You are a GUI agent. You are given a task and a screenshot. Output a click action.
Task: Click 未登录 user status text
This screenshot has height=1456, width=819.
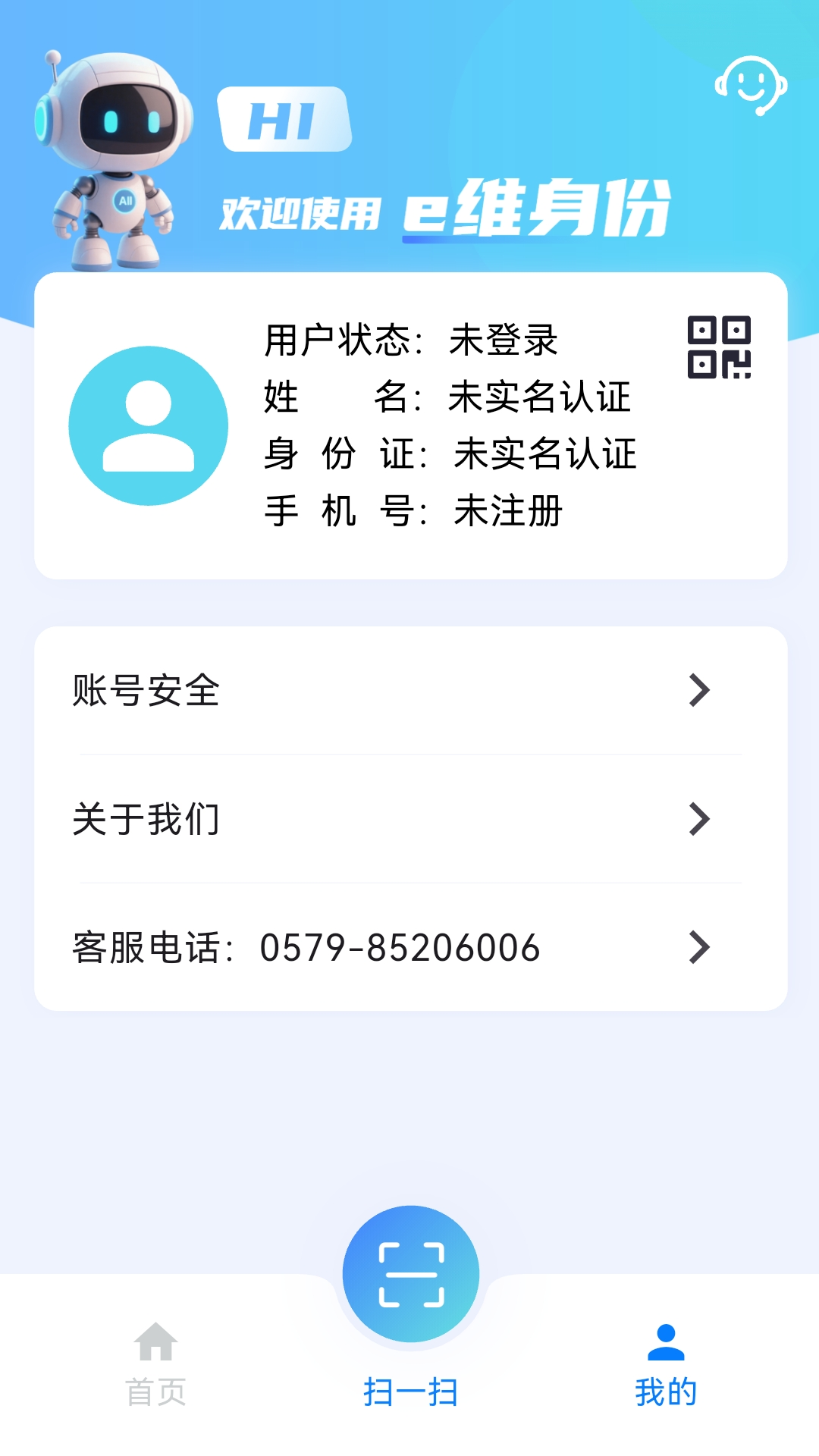point(504,341)
